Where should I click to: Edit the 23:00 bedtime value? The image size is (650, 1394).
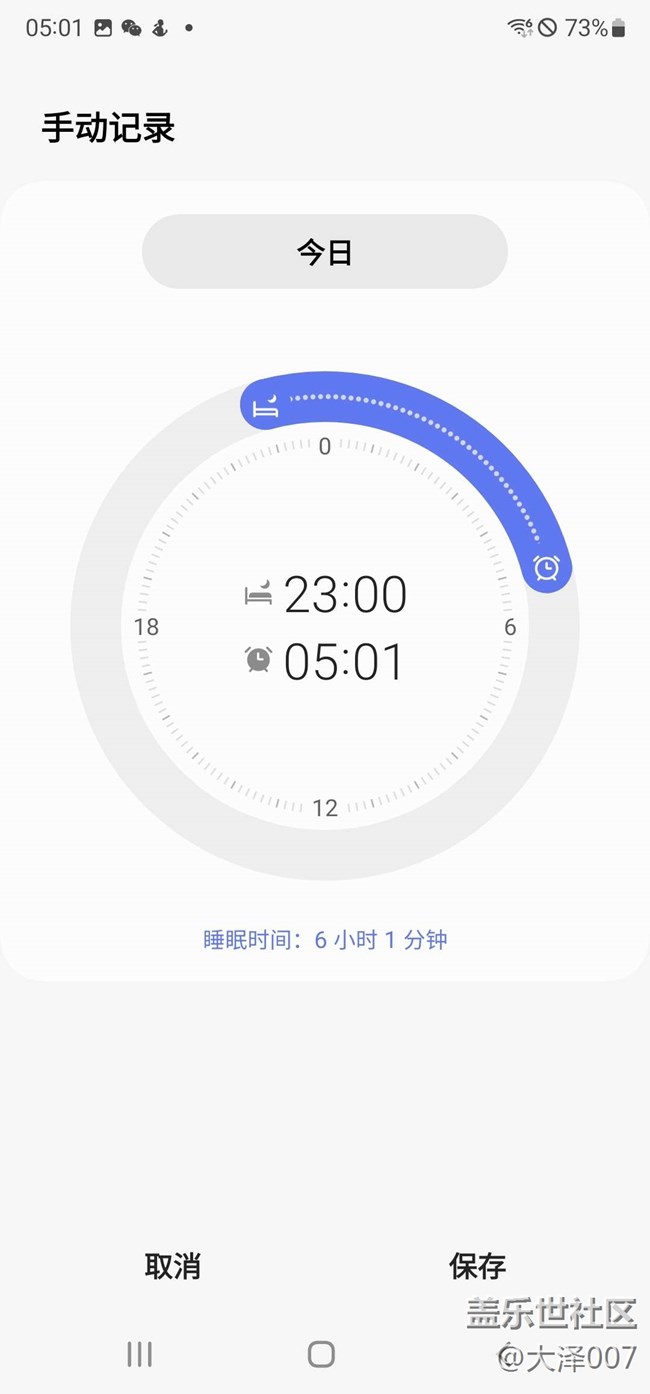click(345, 595)
